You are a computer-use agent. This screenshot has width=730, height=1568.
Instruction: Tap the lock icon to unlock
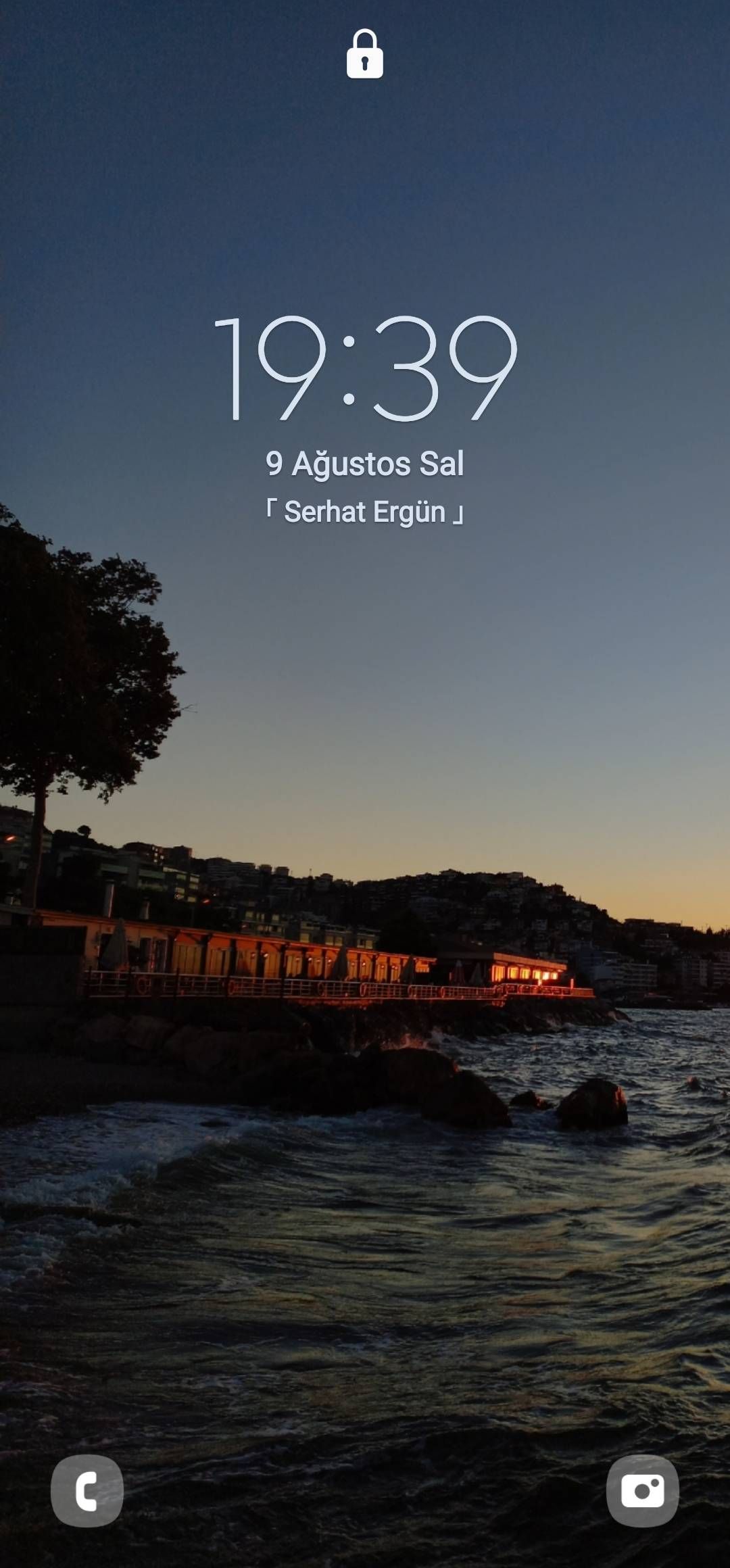tap(365, 55)
